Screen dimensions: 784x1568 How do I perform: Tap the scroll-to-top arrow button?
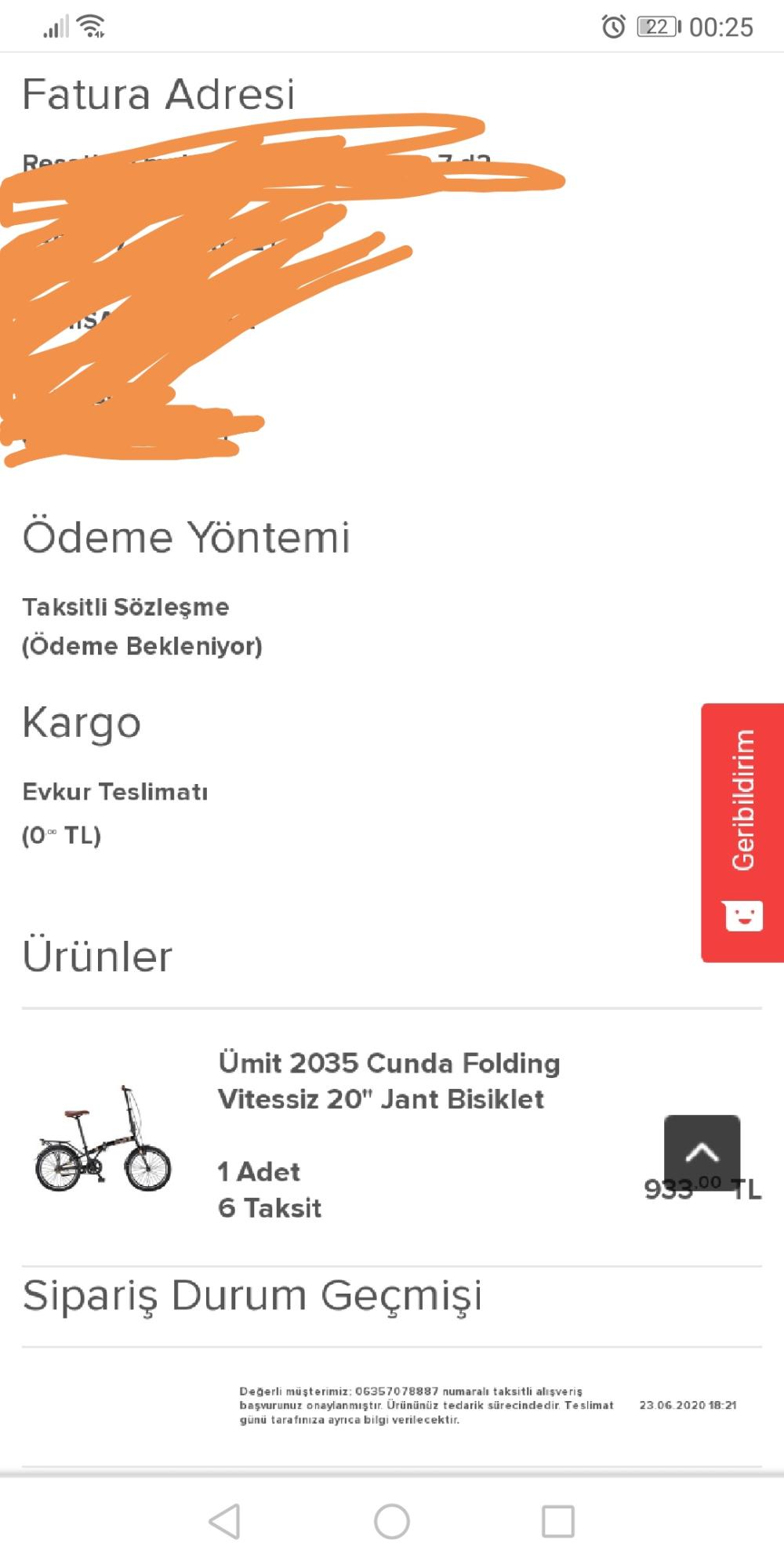pos(702,1152)
